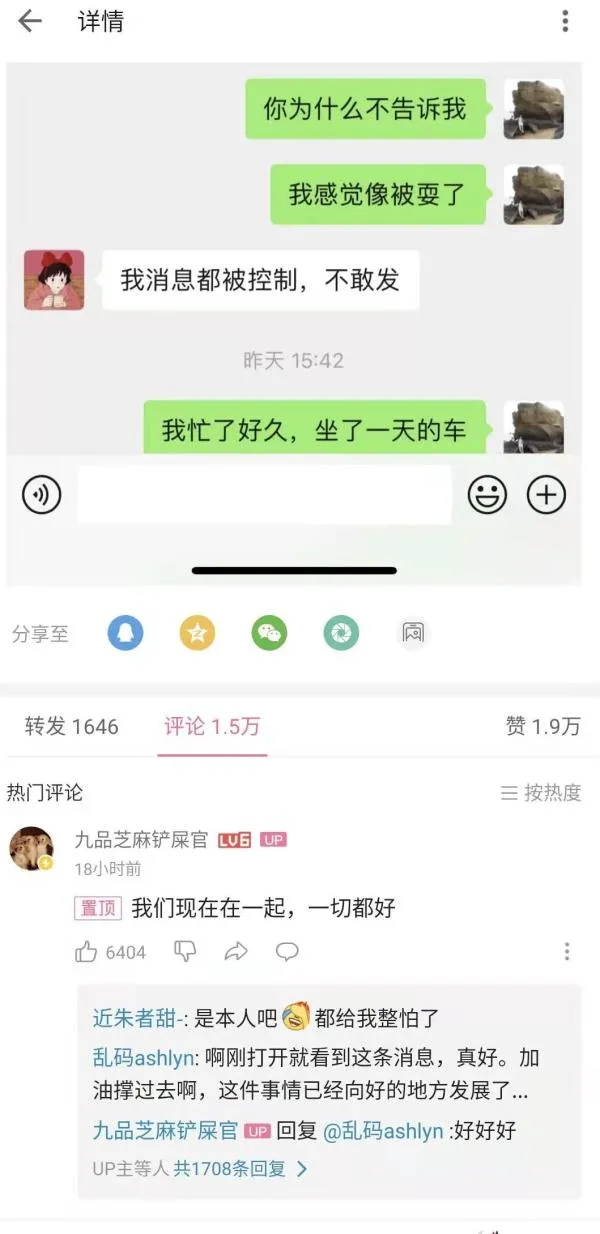The width and height of the screenshot is (600, 1234).
Task: Open 九品芝麻铲屎官's profile avatar
Action: pyautogui.click(x=32, y=849)
